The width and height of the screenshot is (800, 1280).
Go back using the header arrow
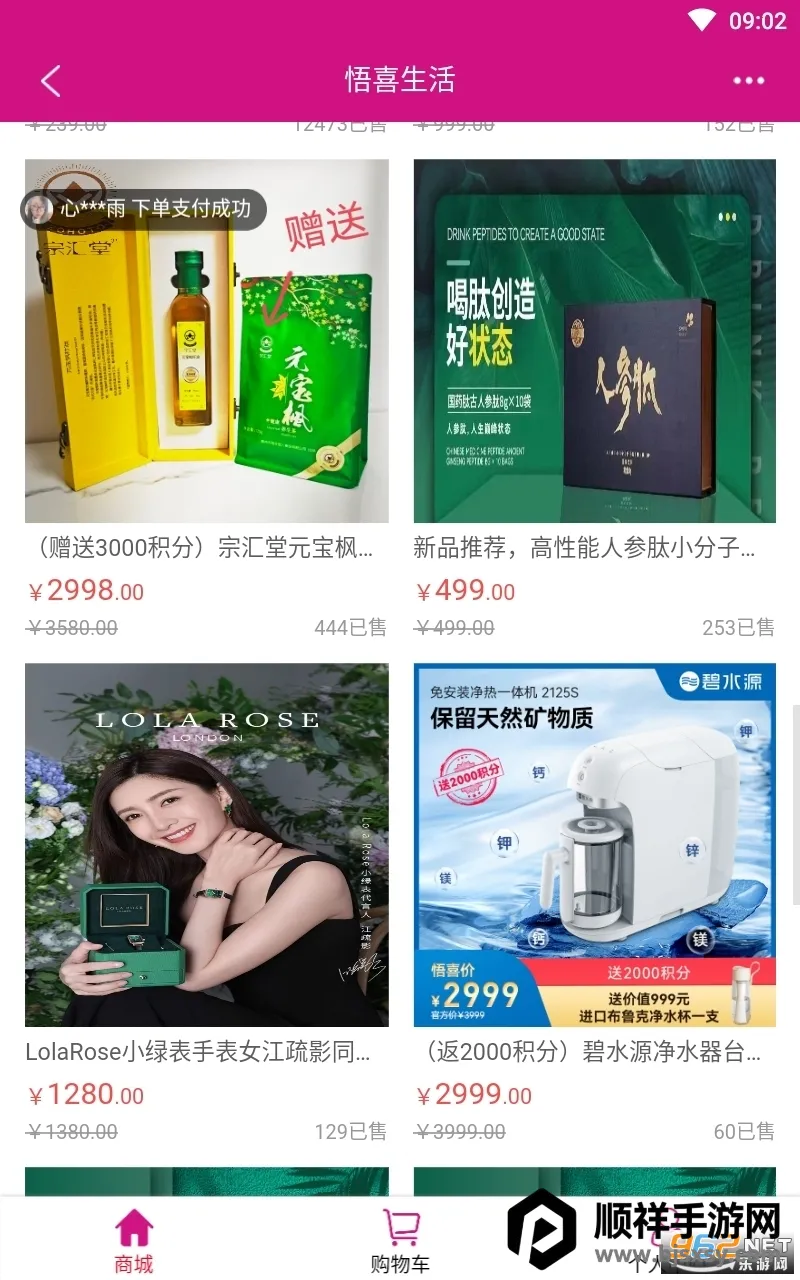point(51,81)
